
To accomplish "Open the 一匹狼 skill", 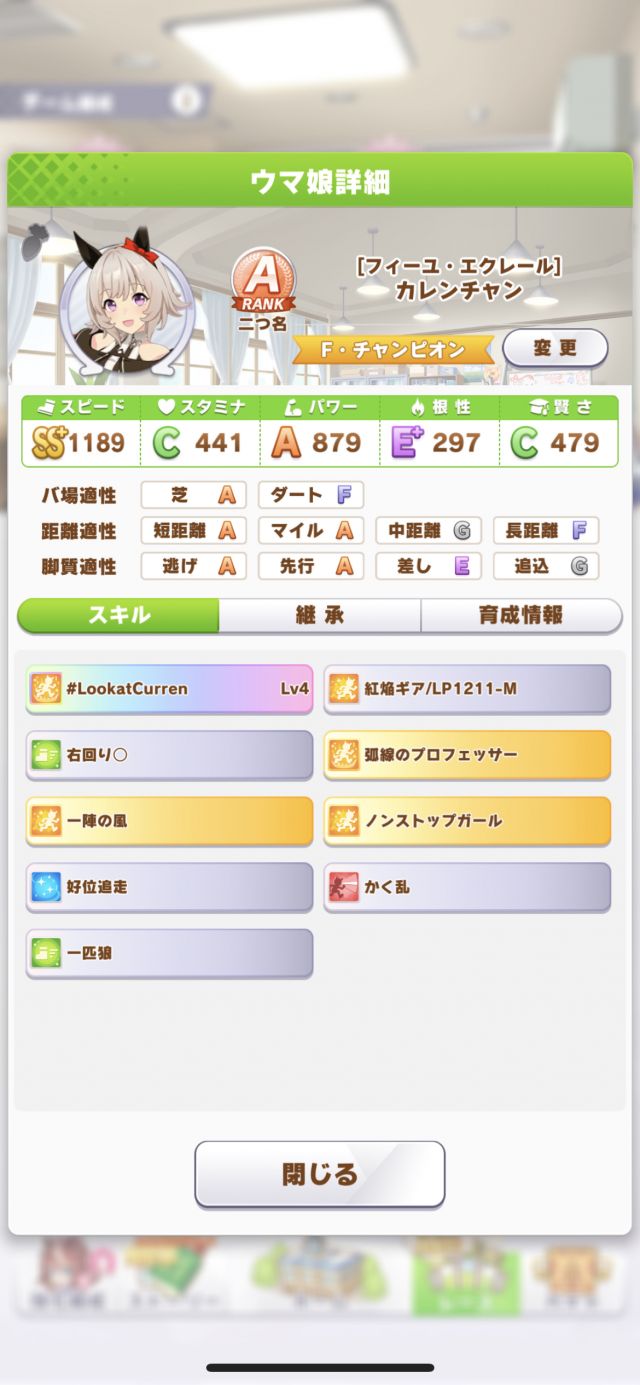I will click(x=169, y=953).
